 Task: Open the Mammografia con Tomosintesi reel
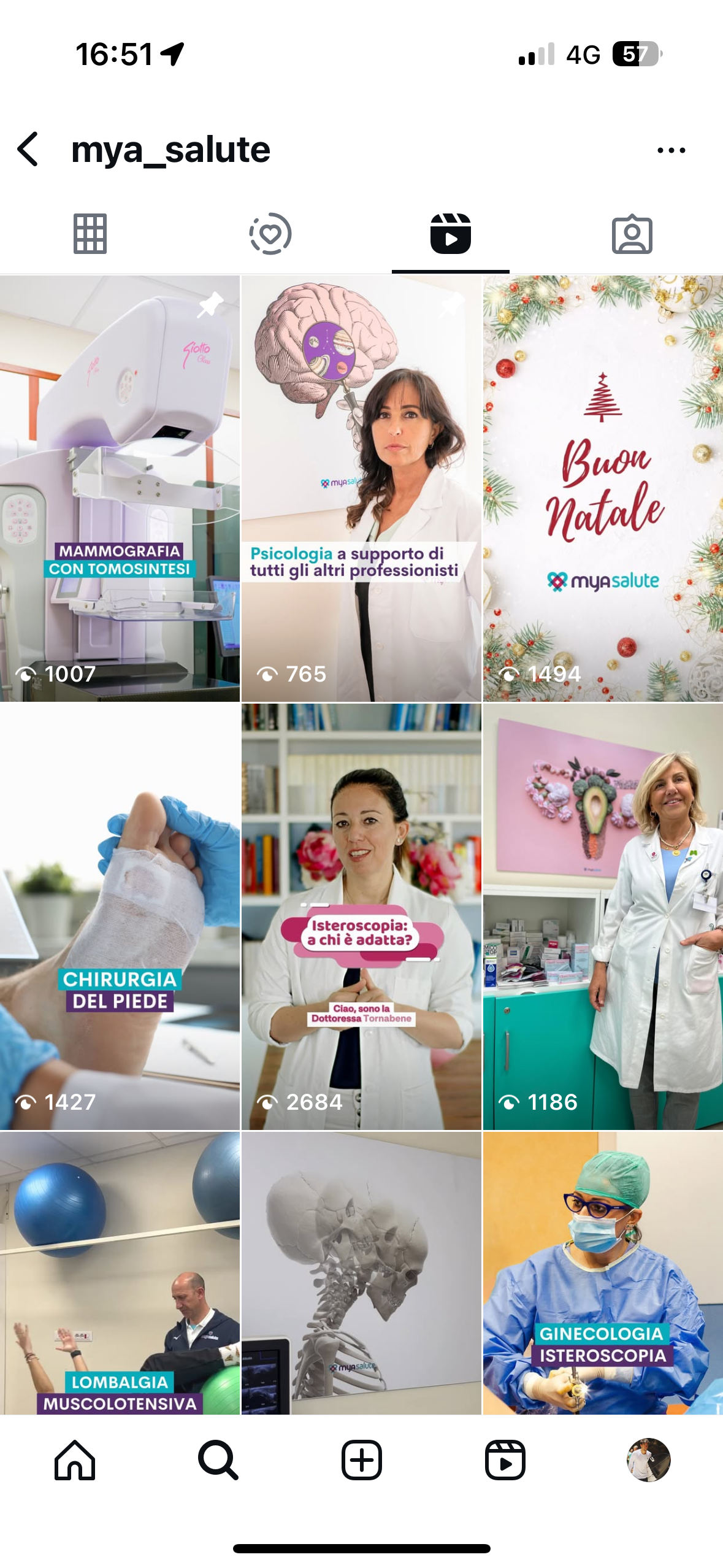(x=120, y=488)
